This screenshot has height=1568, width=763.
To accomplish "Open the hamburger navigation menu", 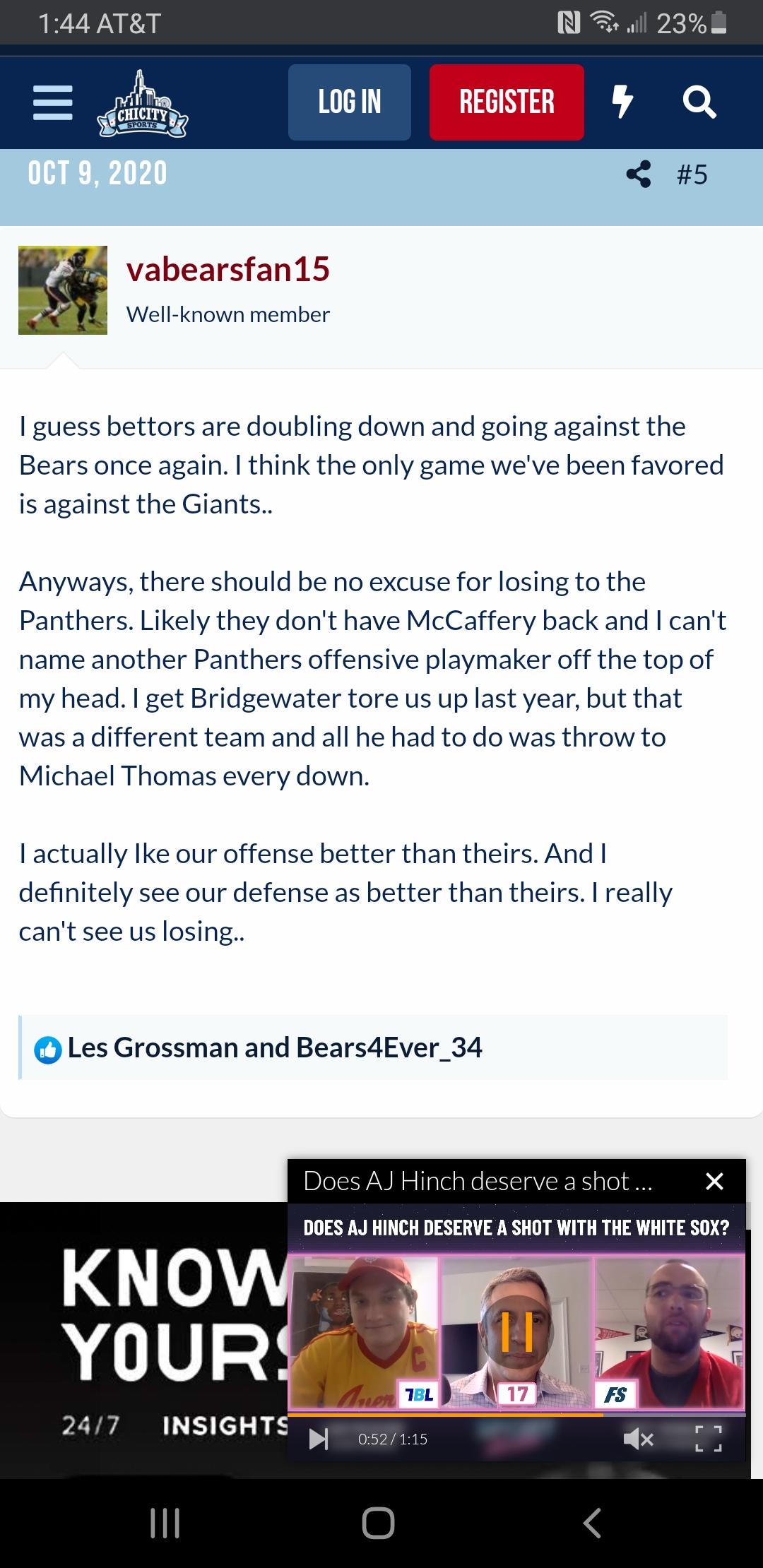I will [x=53, y=103].
